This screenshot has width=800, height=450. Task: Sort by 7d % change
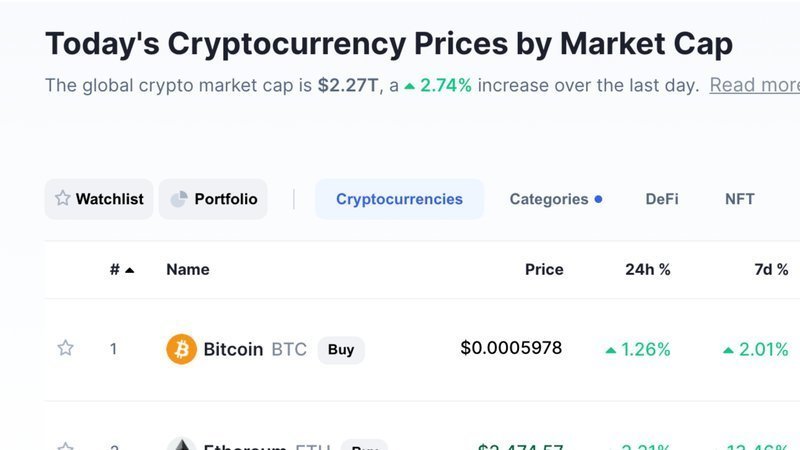[765, 269]
